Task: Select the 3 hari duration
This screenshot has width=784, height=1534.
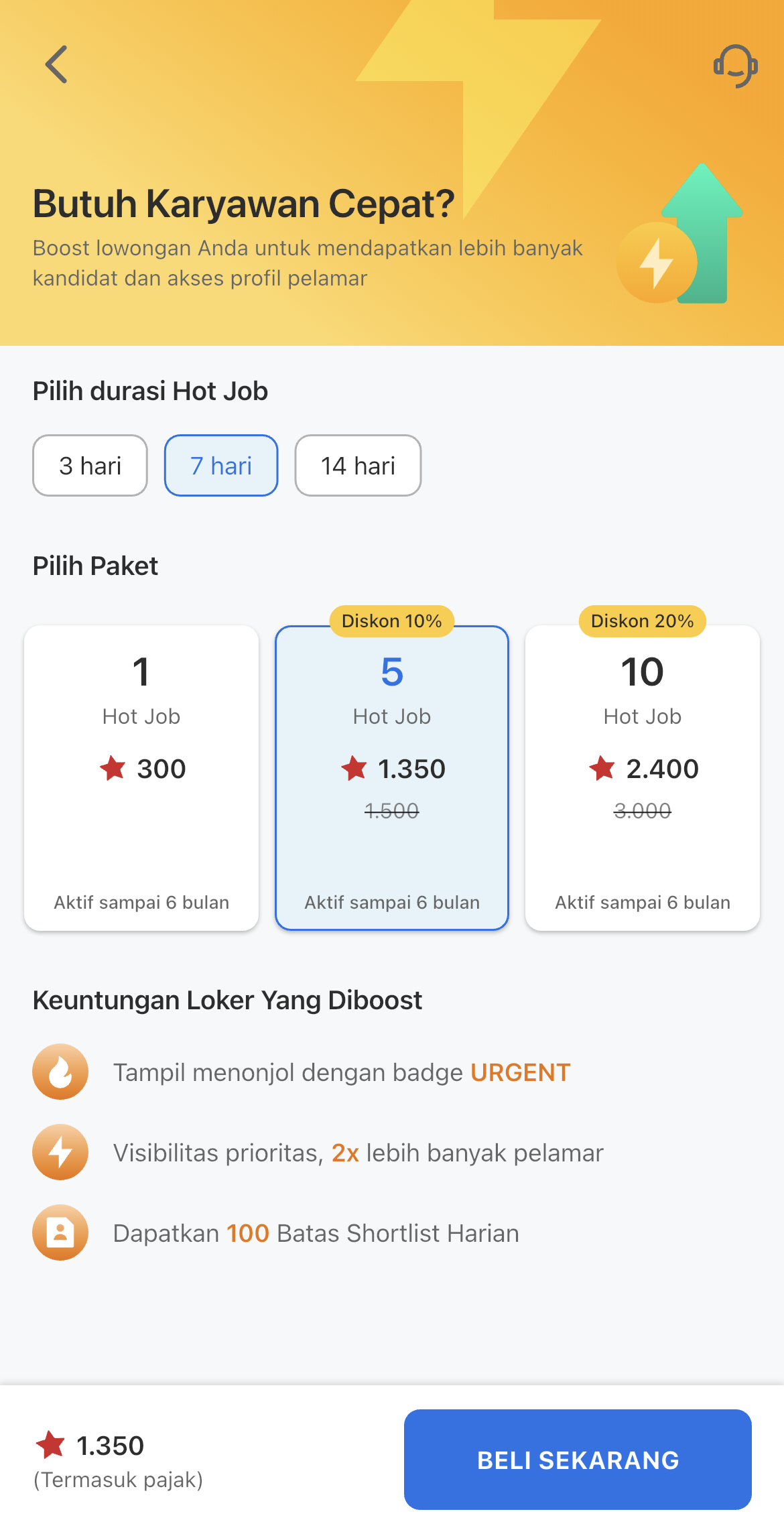Action: point(90,466)
